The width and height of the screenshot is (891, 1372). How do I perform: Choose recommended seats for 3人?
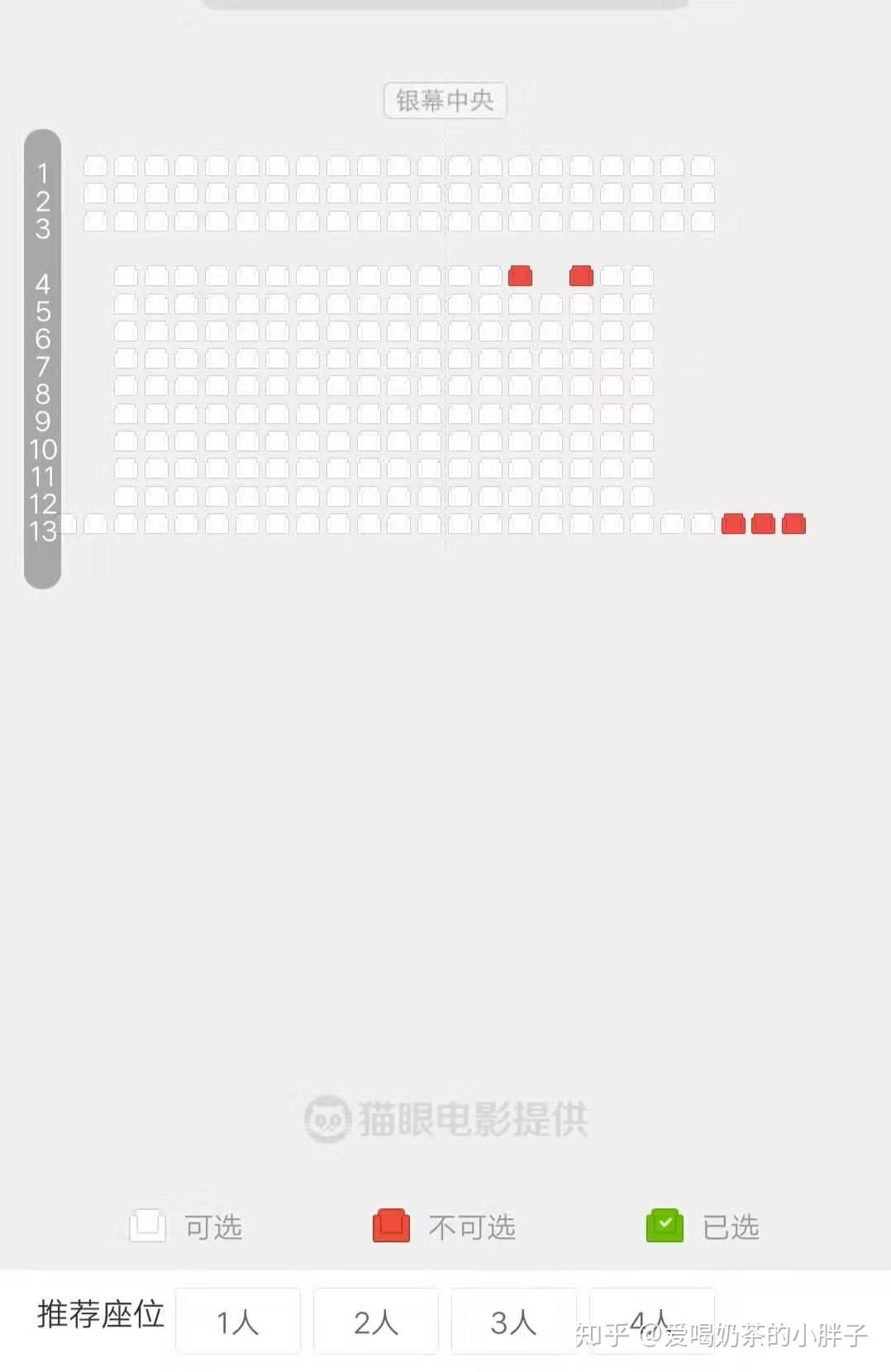[x=513, y=1321]
